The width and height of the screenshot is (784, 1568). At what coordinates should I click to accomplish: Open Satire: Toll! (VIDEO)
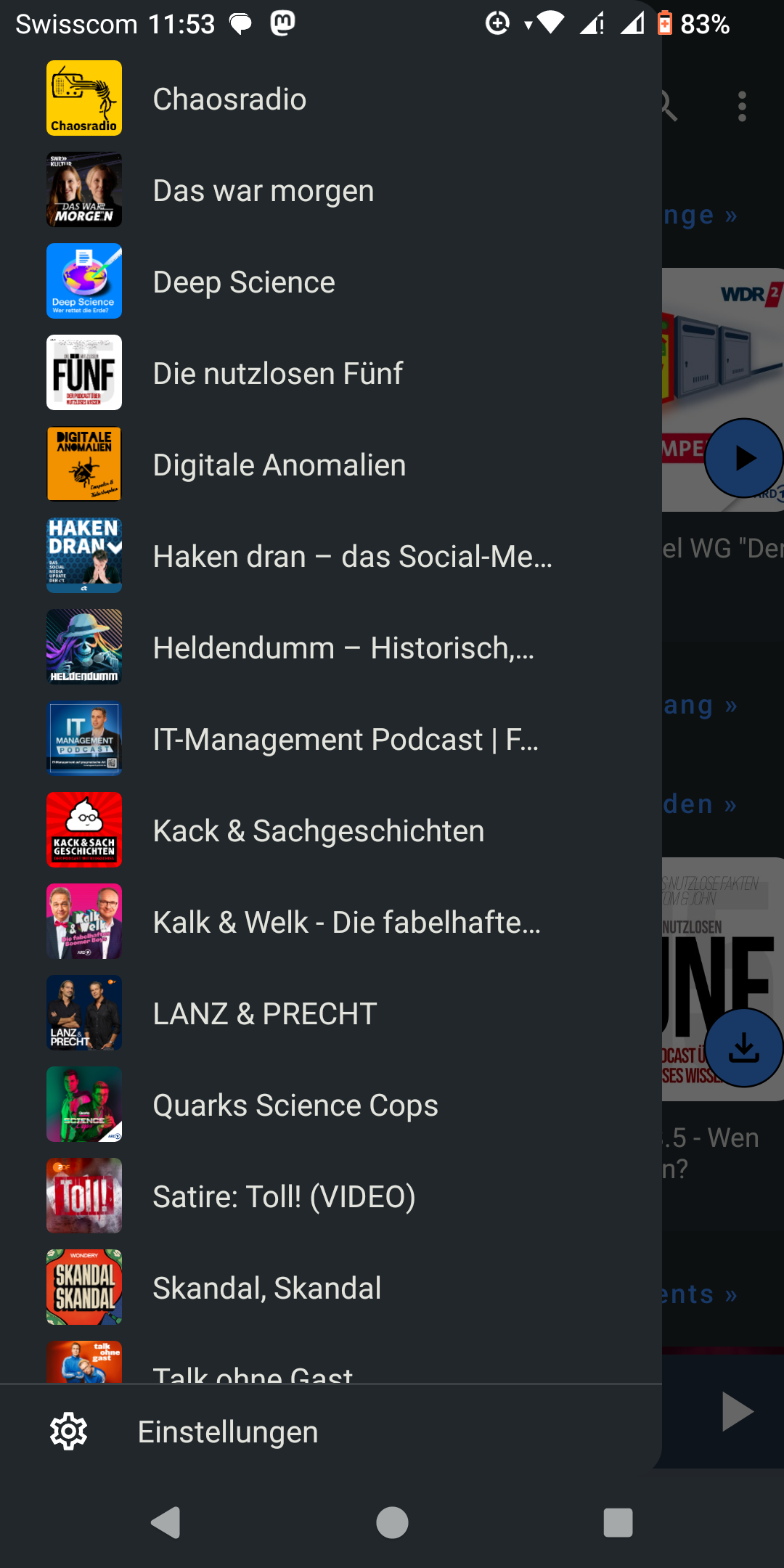point(283,1196)
